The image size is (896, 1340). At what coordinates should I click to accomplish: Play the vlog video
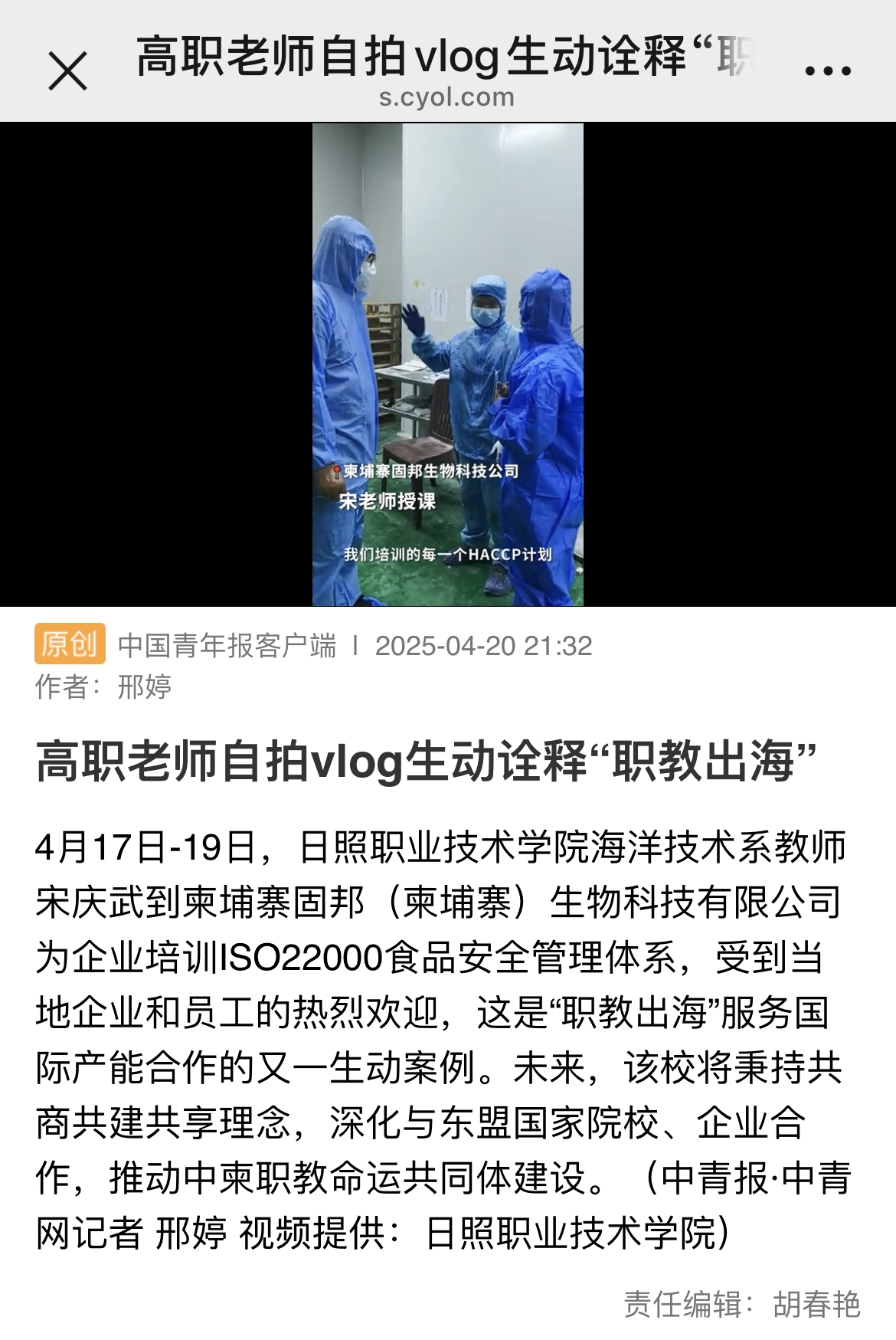[x=447, y=365]
